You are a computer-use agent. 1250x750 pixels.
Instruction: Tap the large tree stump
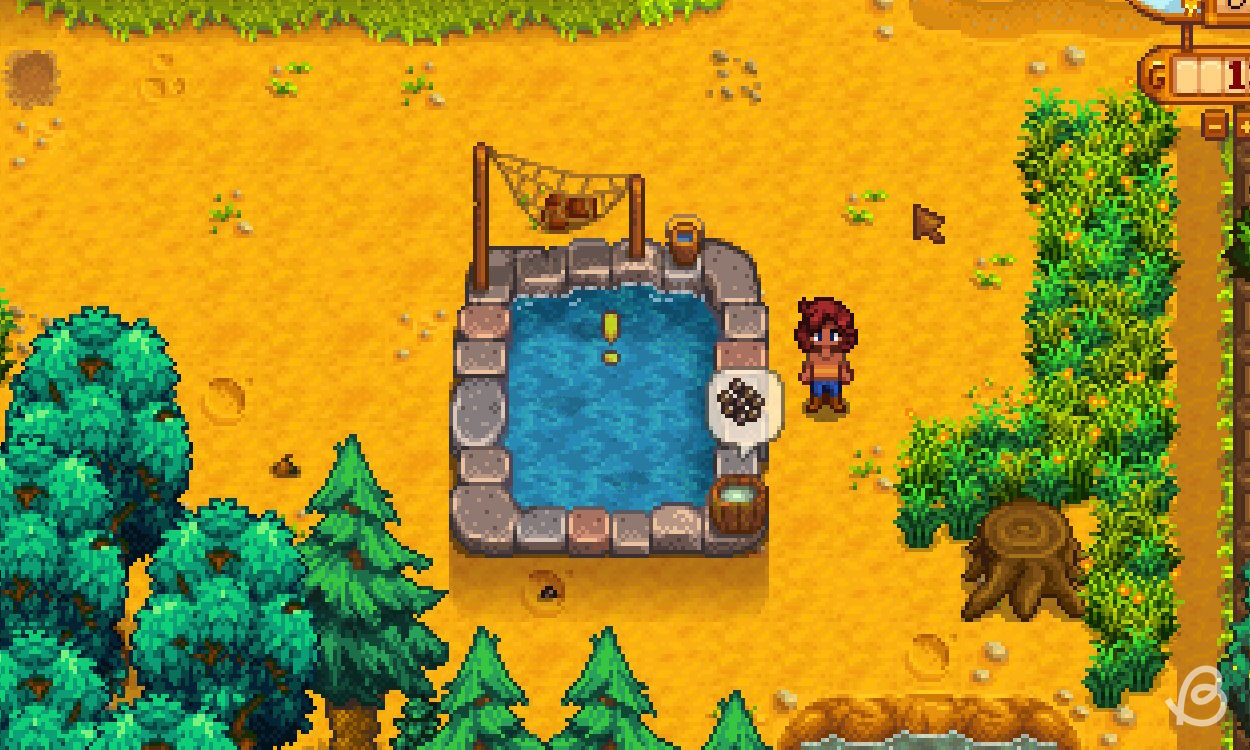1022,558
